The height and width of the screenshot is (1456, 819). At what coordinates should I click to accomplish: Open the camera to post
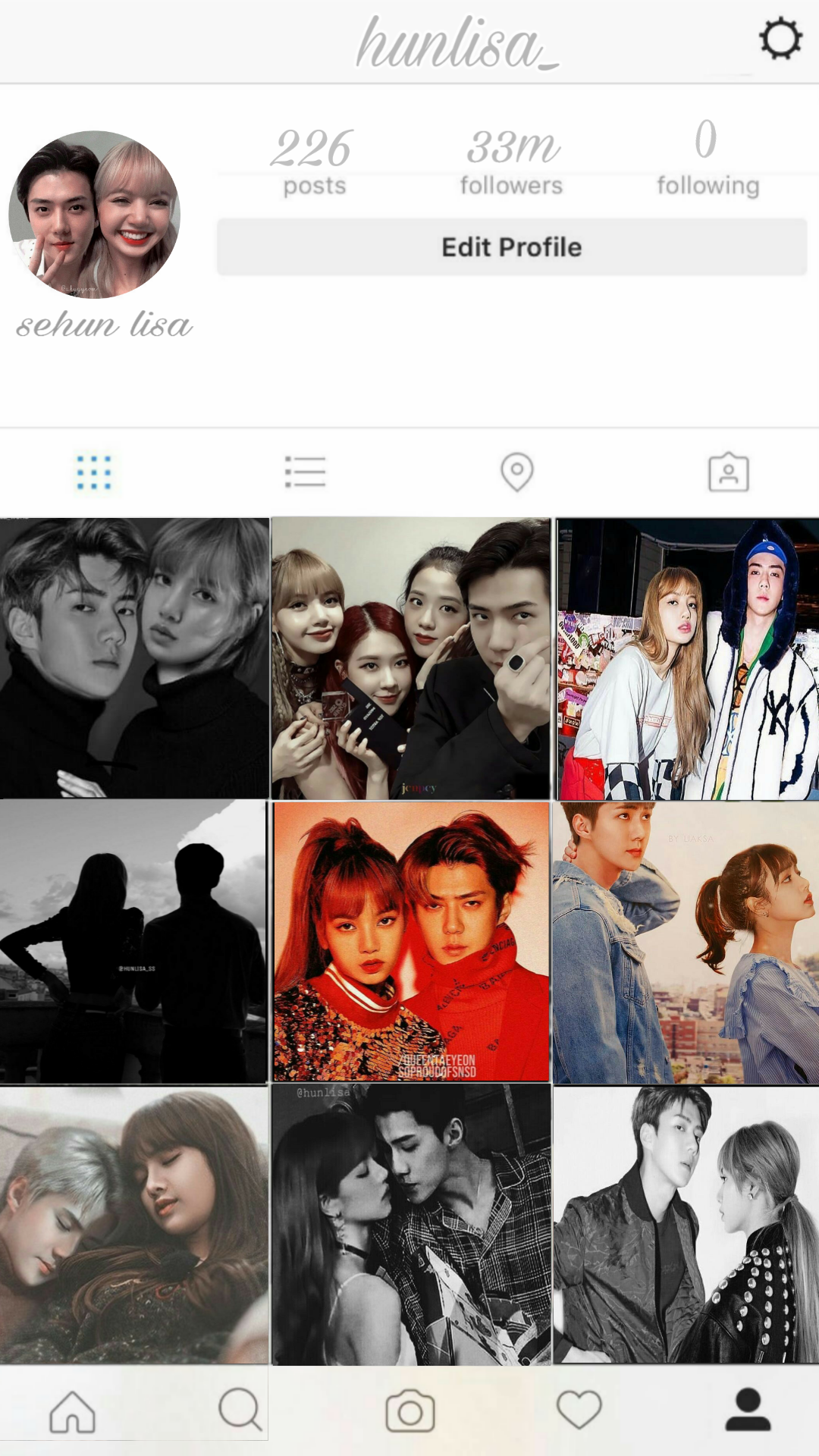click(x=410, y=1411)
